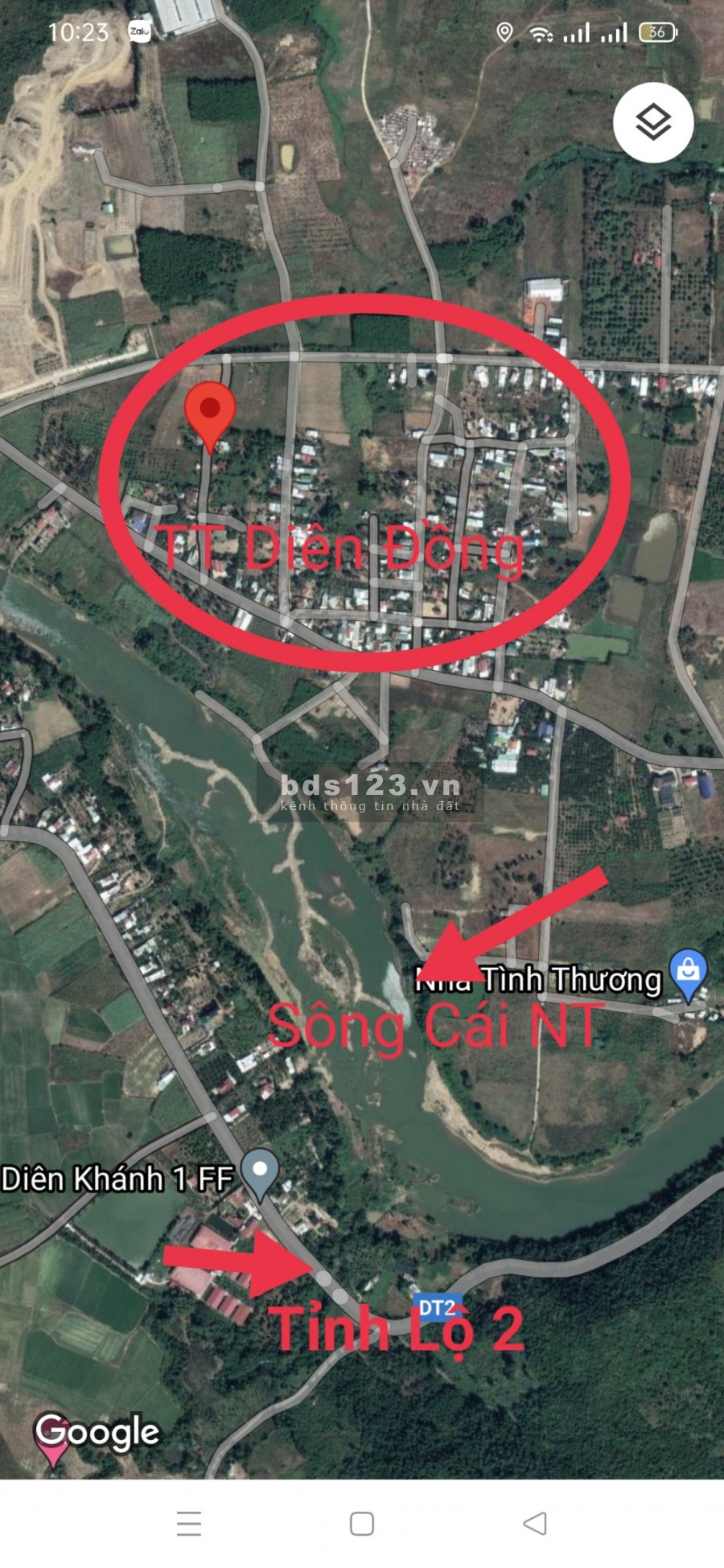Open recent apps from navigation bar
This screenshot has width=724, height=1568.
(189, 1523)
